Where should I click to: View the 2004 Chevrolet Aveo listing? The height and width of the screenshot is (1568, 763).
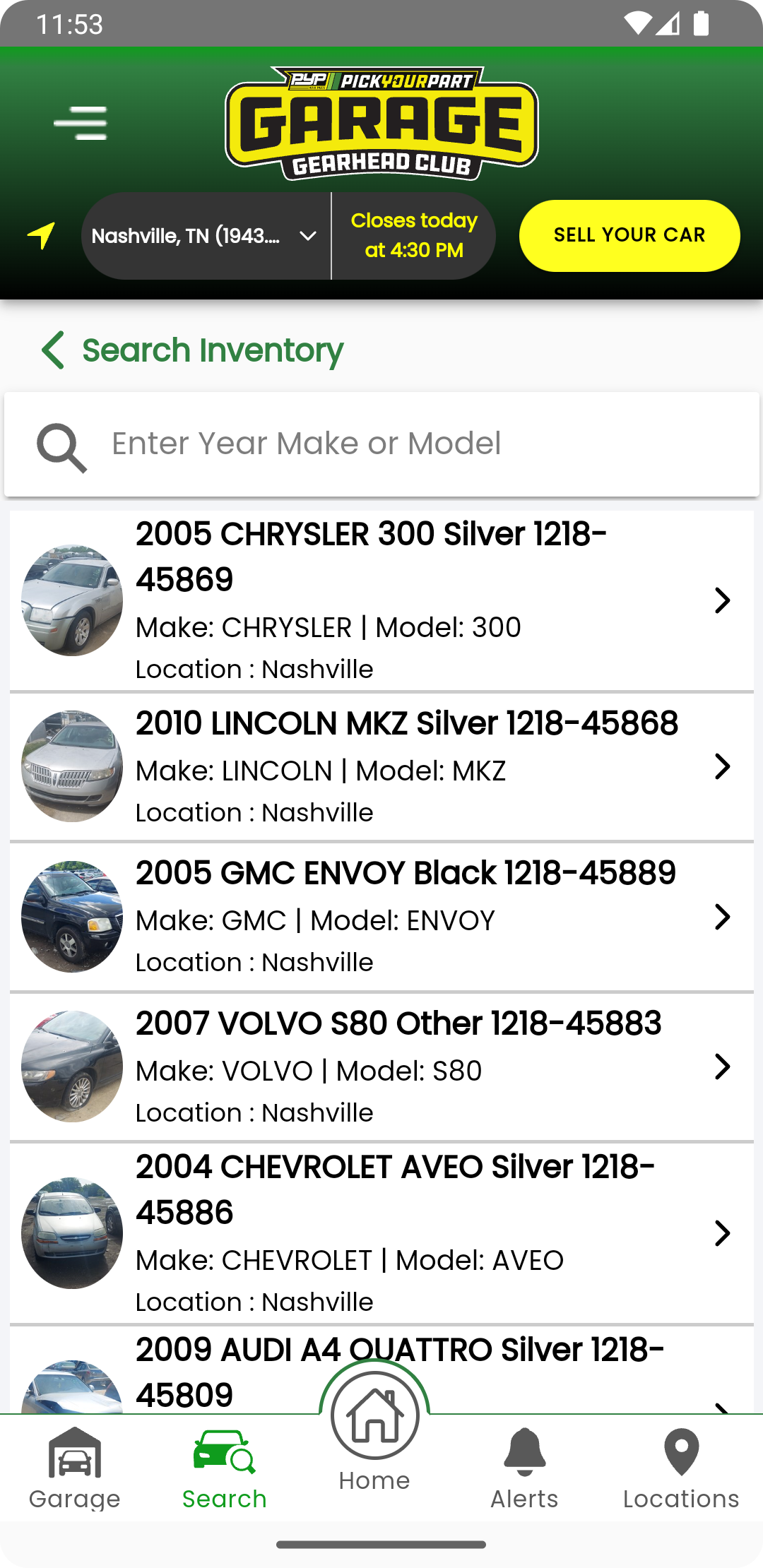(x=381, y=1233)
